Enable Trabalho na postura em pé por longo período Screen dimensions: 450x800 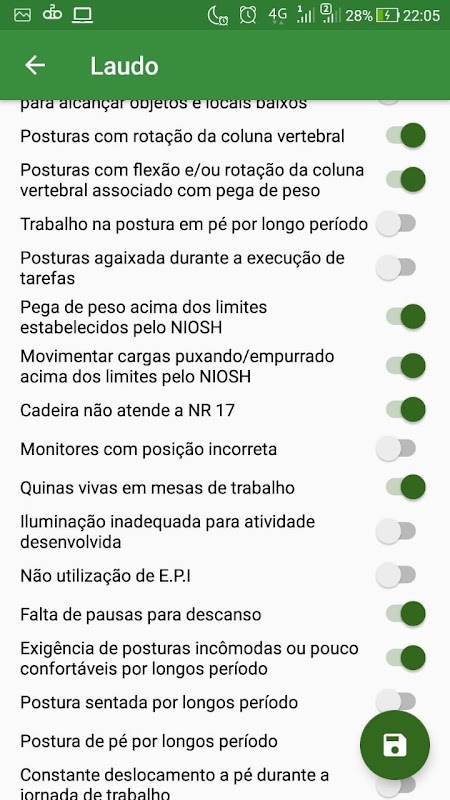pyautogui.click(x=396, y=223)
